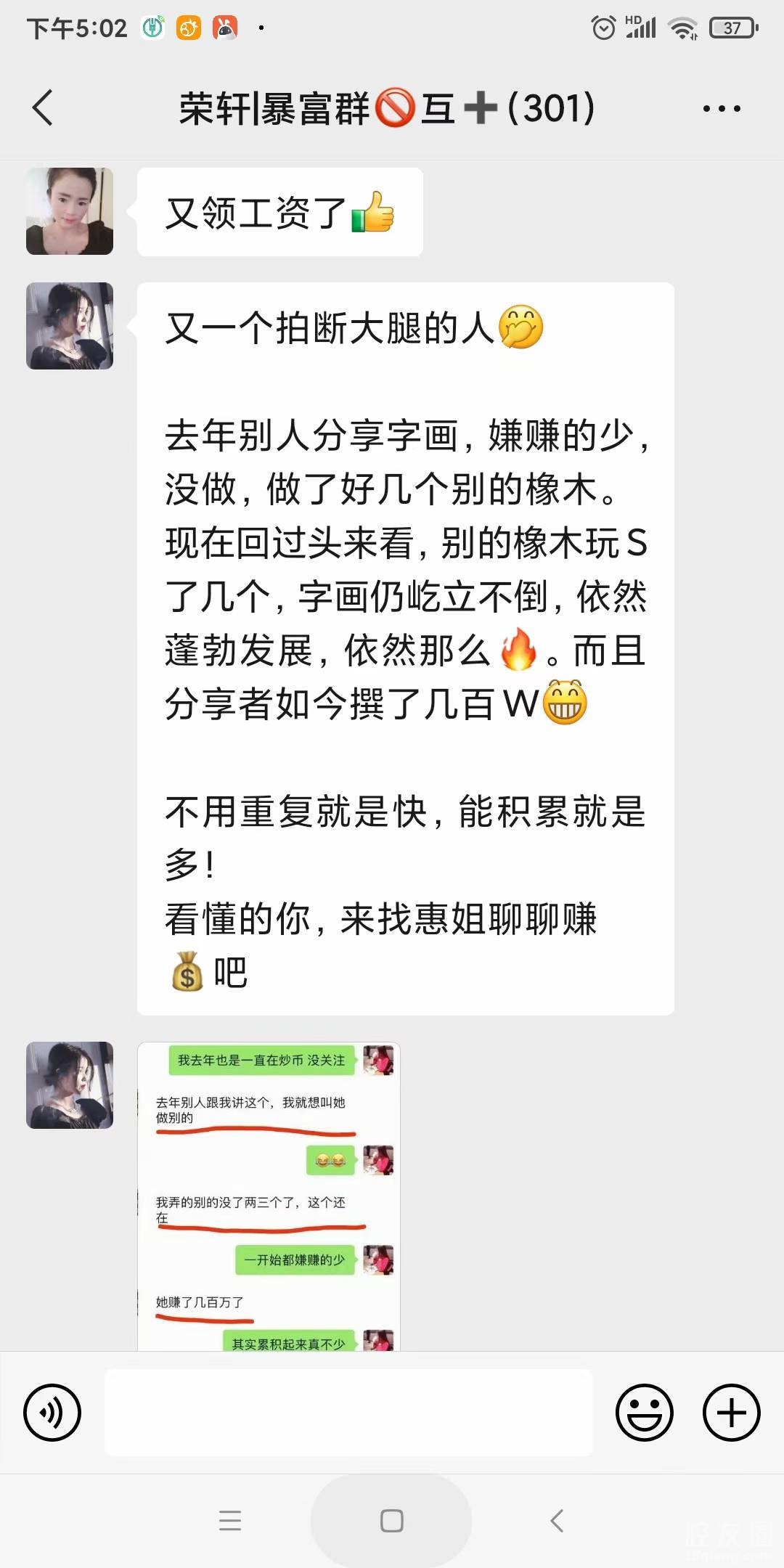Go to the system home screen
The height and width of the screenshot is (1568, 784).
pyautogui.click(x=391, y=1520)
